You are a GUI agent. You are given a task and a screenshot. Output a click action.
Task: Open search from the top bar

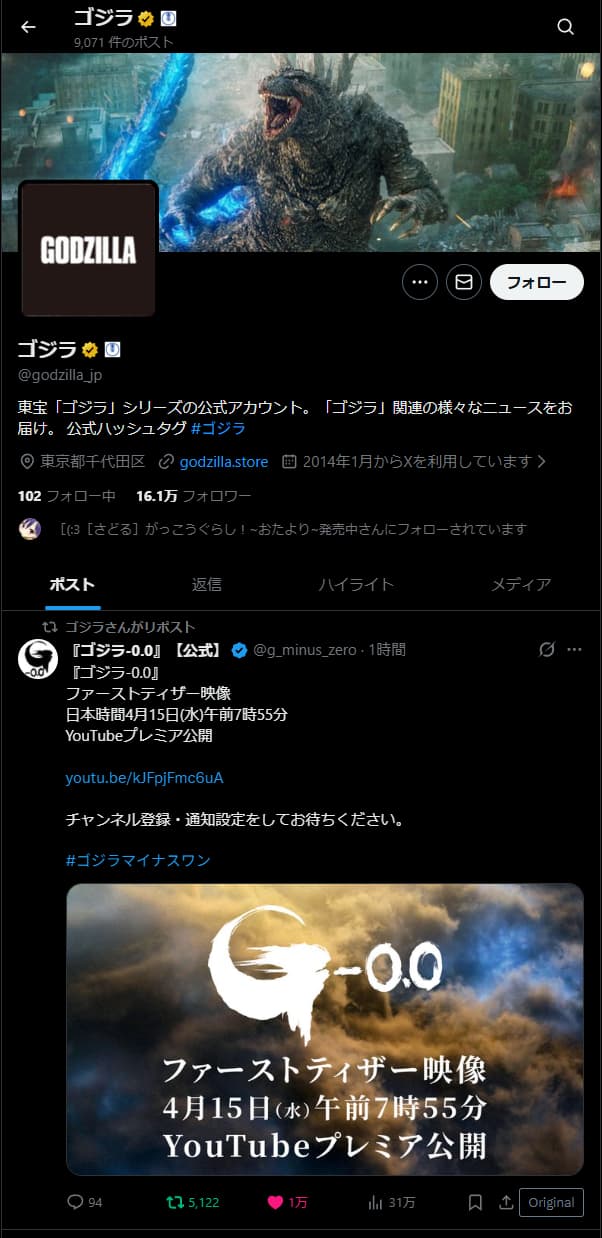pos(566,27)
